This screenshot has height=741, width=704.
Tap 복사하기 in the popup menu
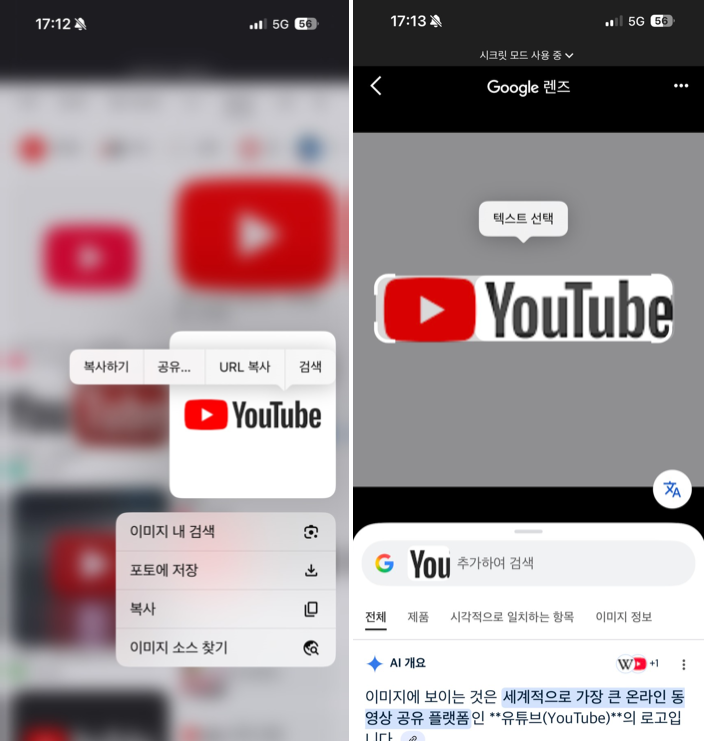106,367
